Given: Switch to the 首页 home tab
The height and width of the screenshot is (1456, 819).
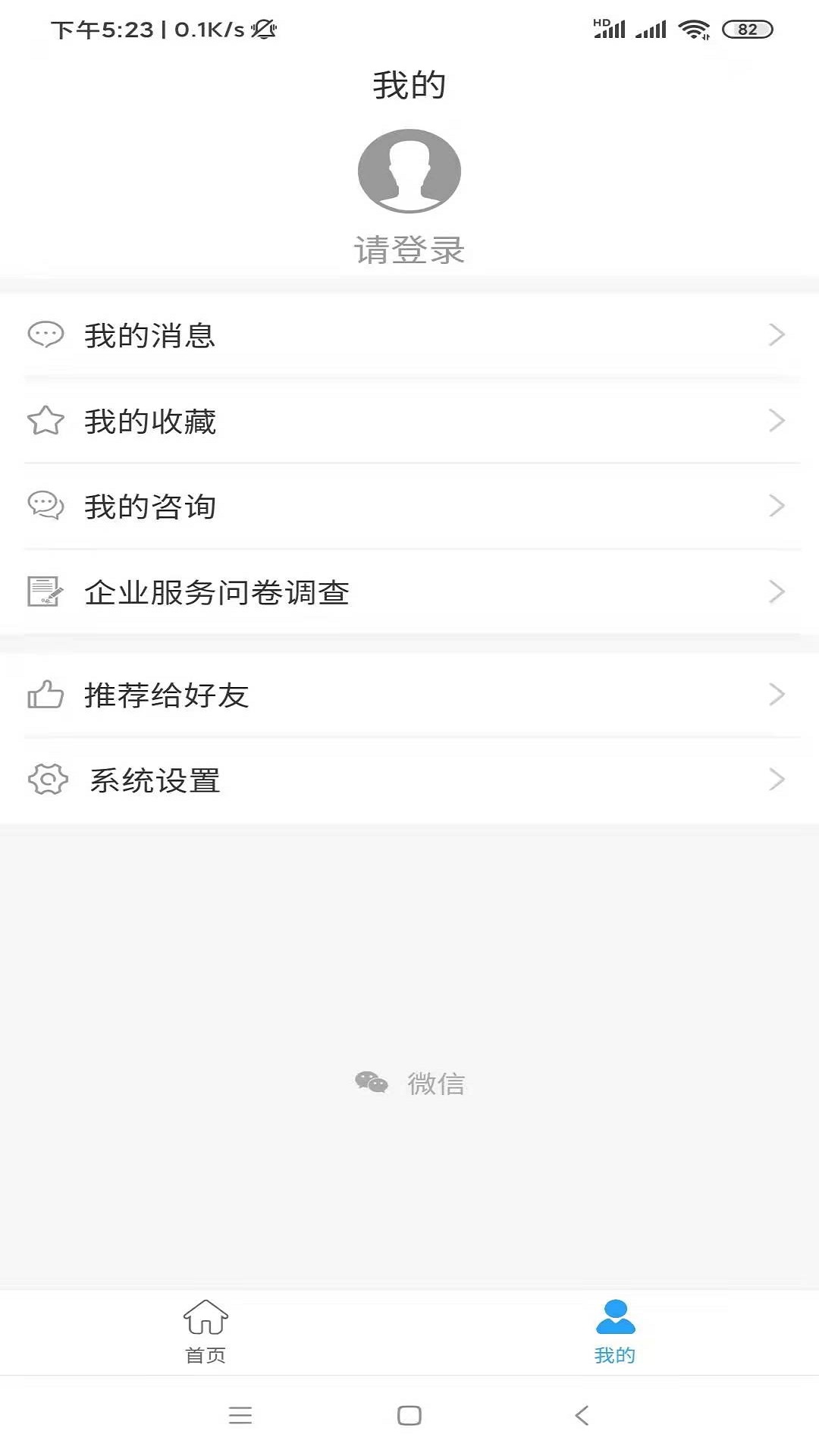Looking at the screenshot, I should 206,1332.
